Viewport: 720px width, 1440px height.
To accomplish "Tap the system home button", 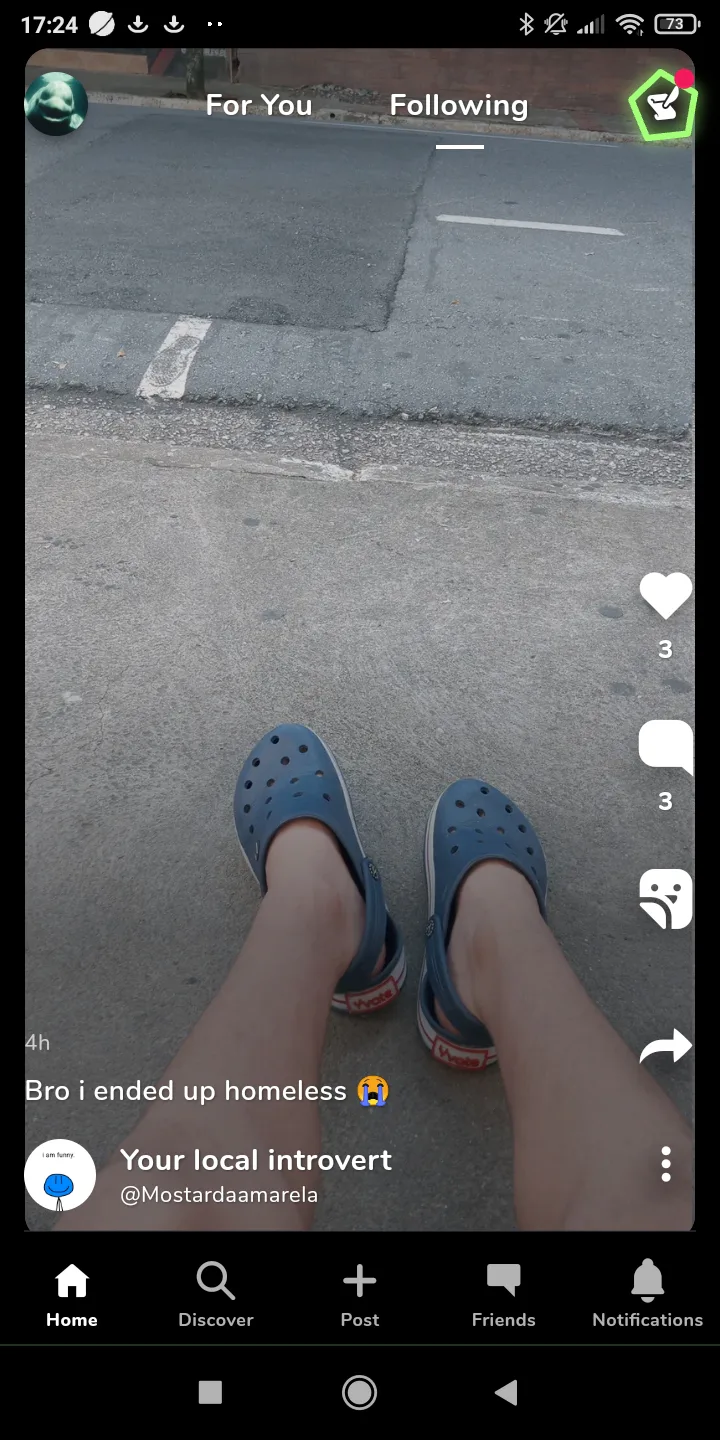I will tap(360, 1392).
